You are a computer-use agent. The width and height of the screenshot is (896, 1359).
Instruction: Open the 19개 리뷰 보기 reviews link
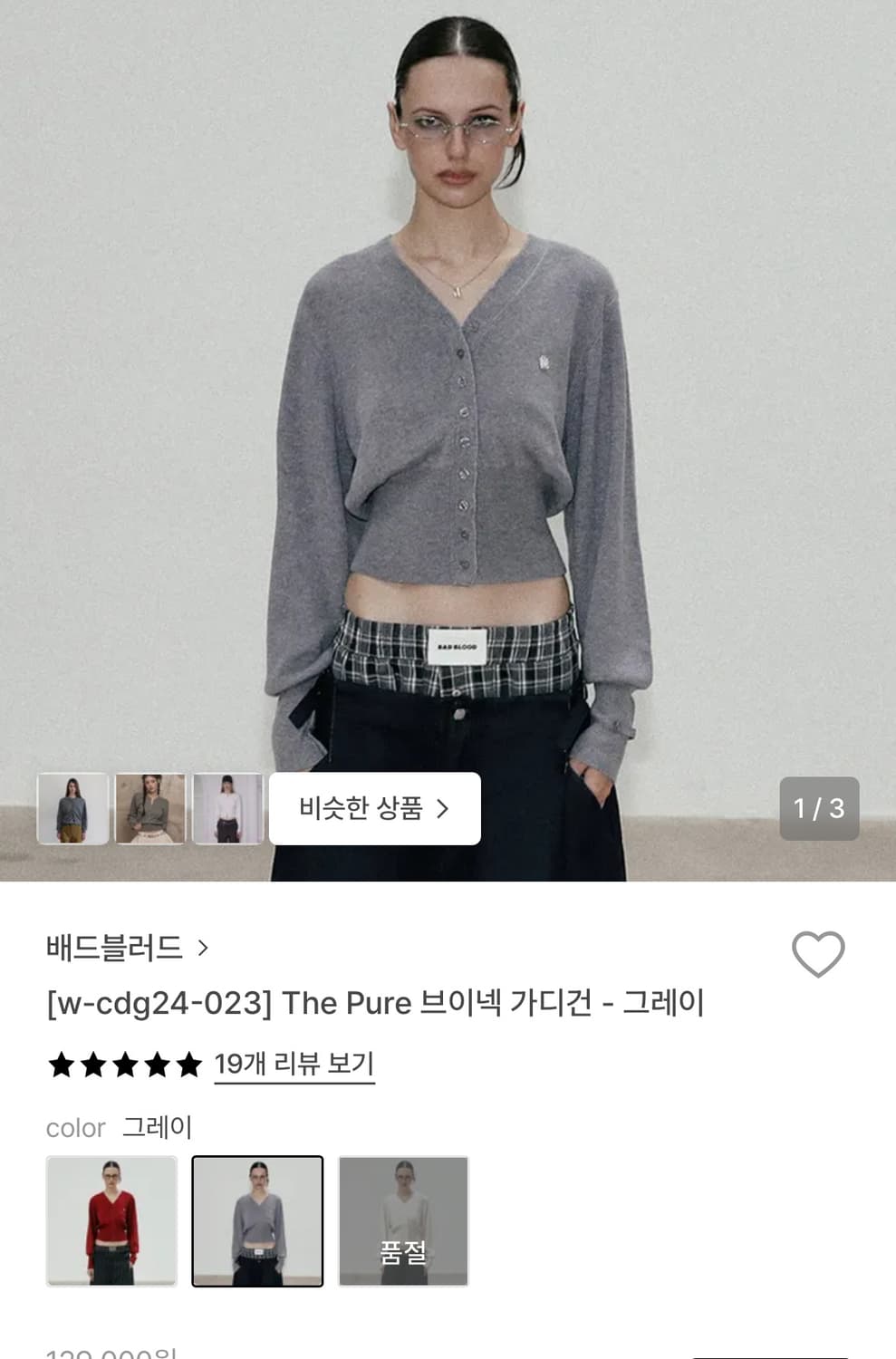coord(294,1065)
